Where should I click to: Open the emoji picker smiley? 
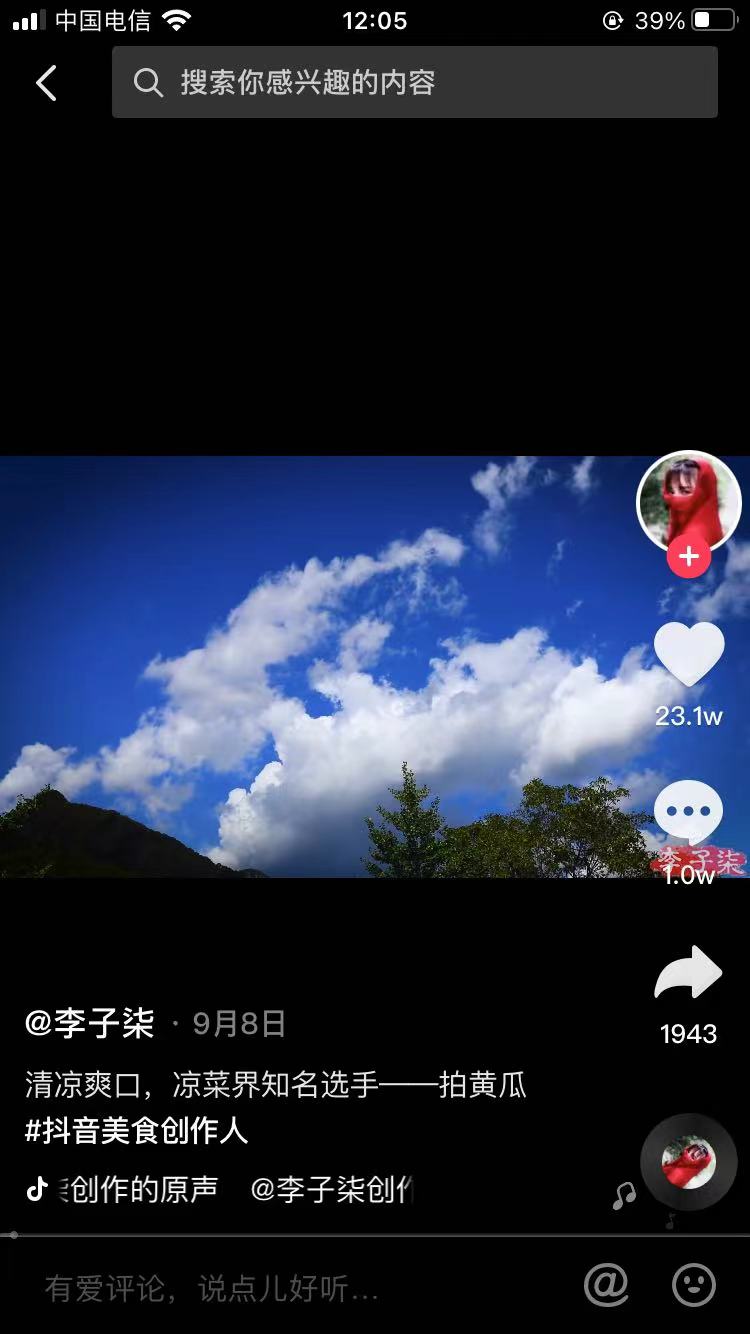tap(693, 1285)
